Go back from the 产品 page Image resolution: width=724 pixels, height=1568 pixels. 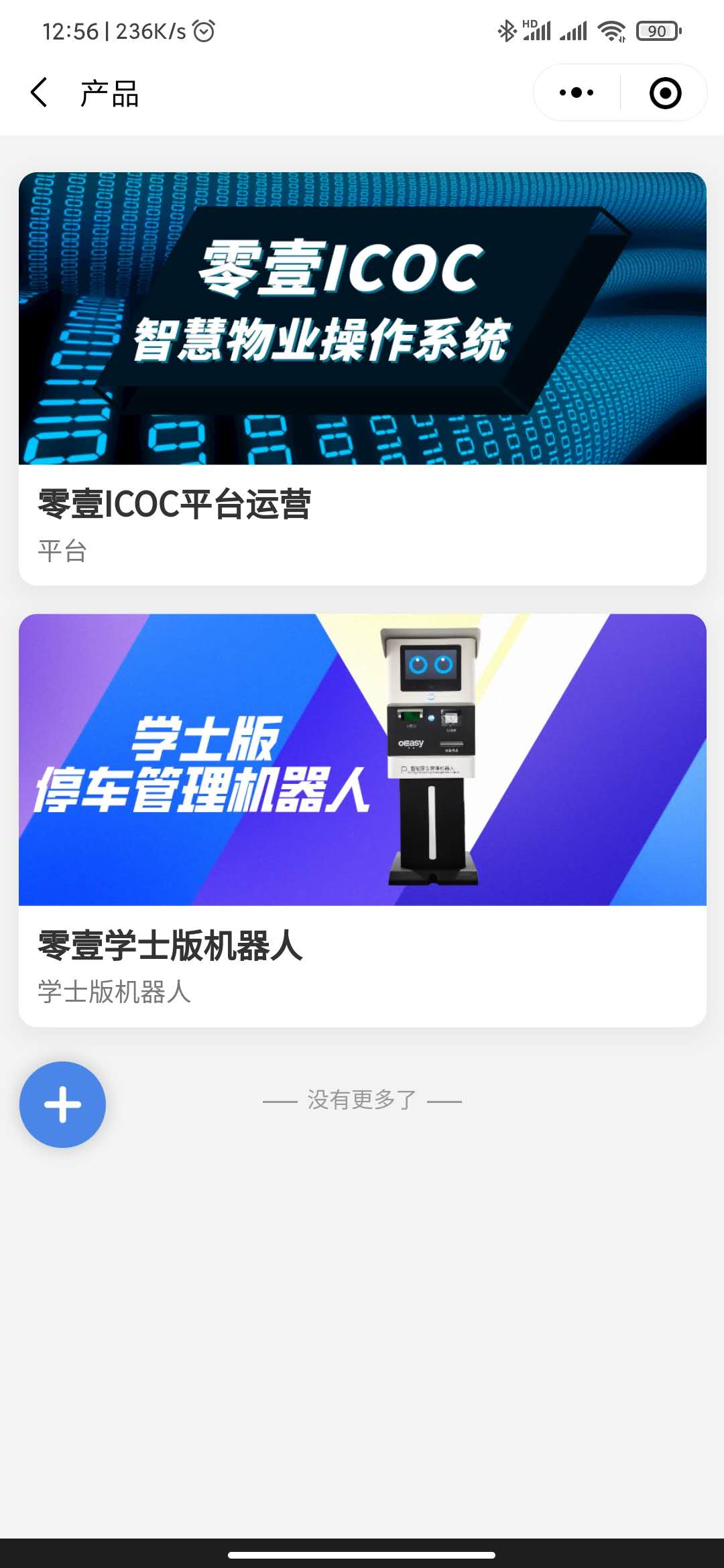(x=39, y=92)
